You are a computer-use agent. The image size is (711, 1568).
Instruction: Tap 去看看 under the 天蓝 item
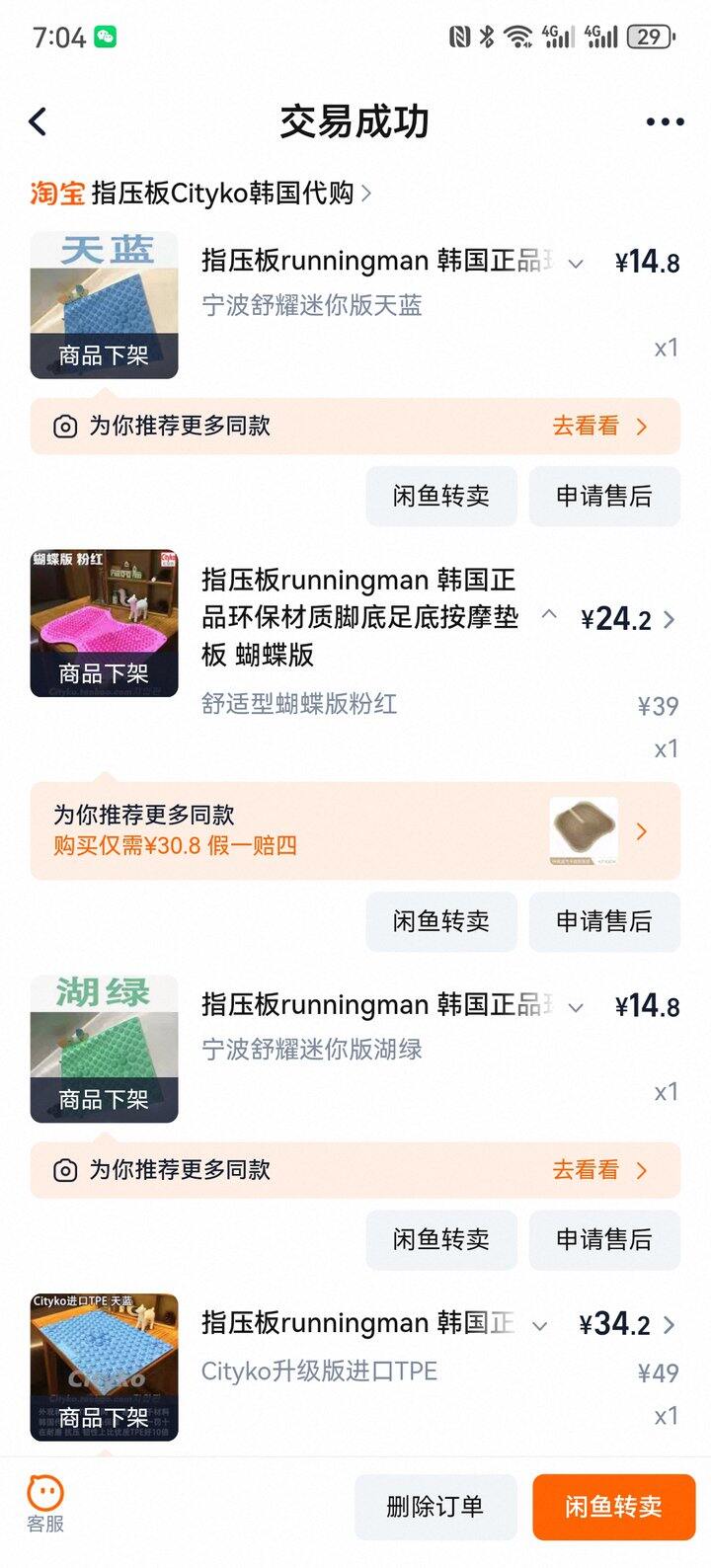point(598,427)
